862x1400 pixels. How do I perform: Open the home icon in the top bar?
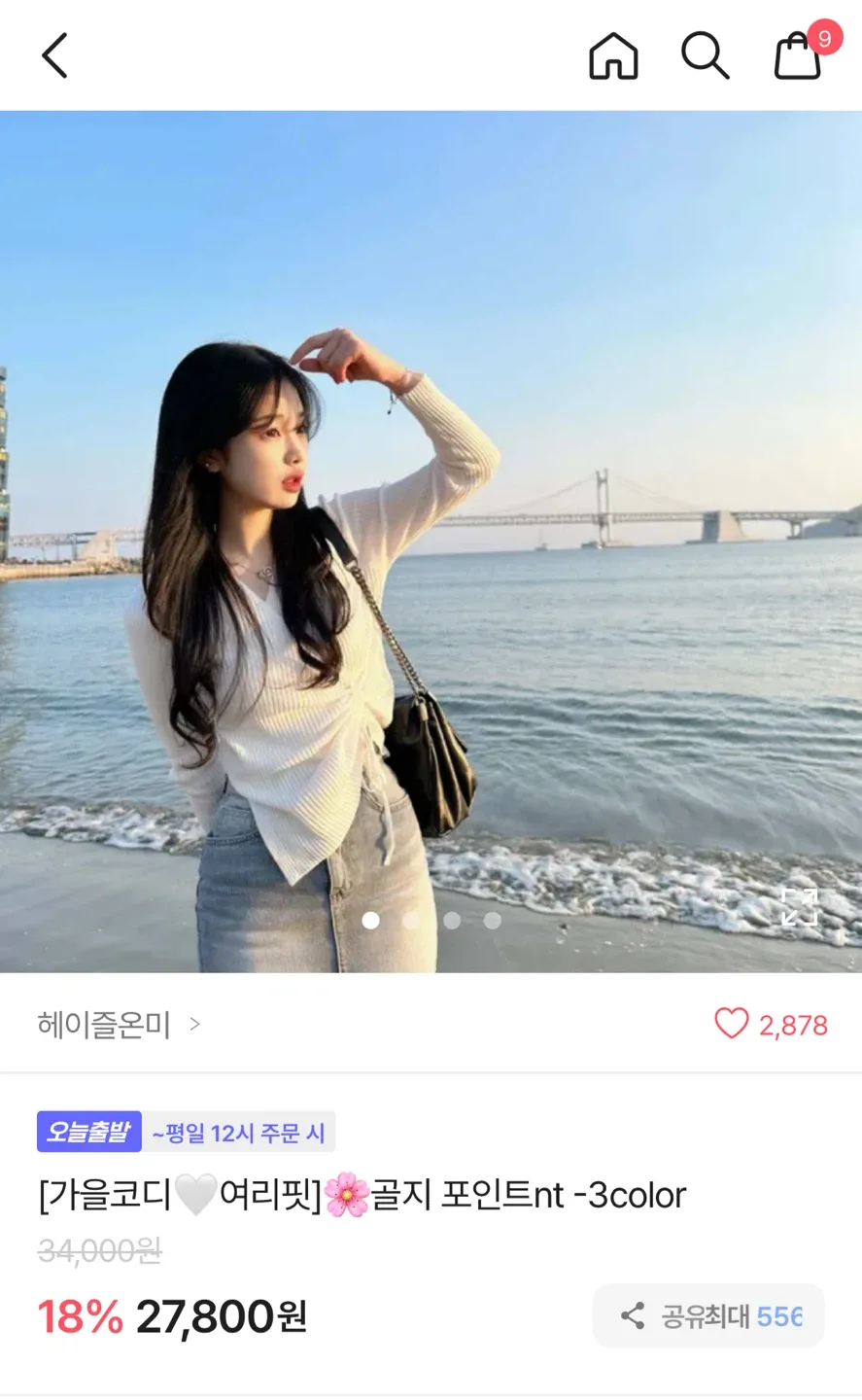point(613,55)
